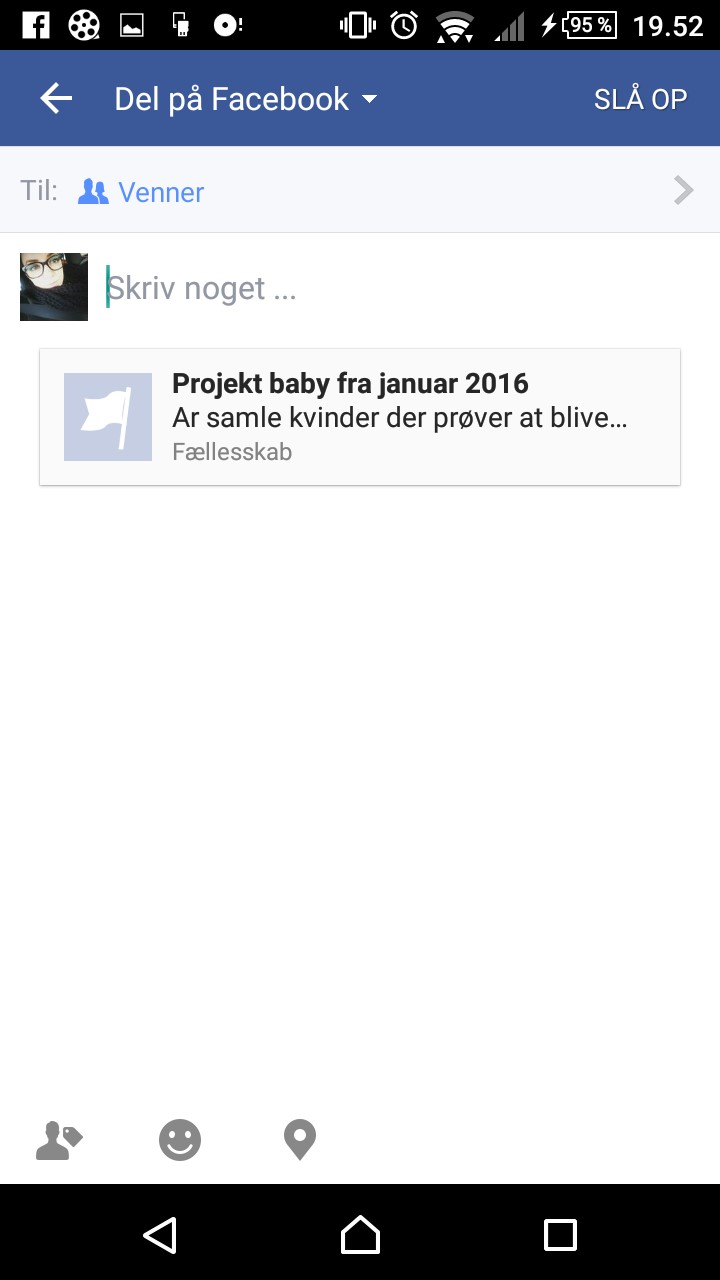
Task: Add a feeling with the smiley icon
Action: coord(180,1140)
